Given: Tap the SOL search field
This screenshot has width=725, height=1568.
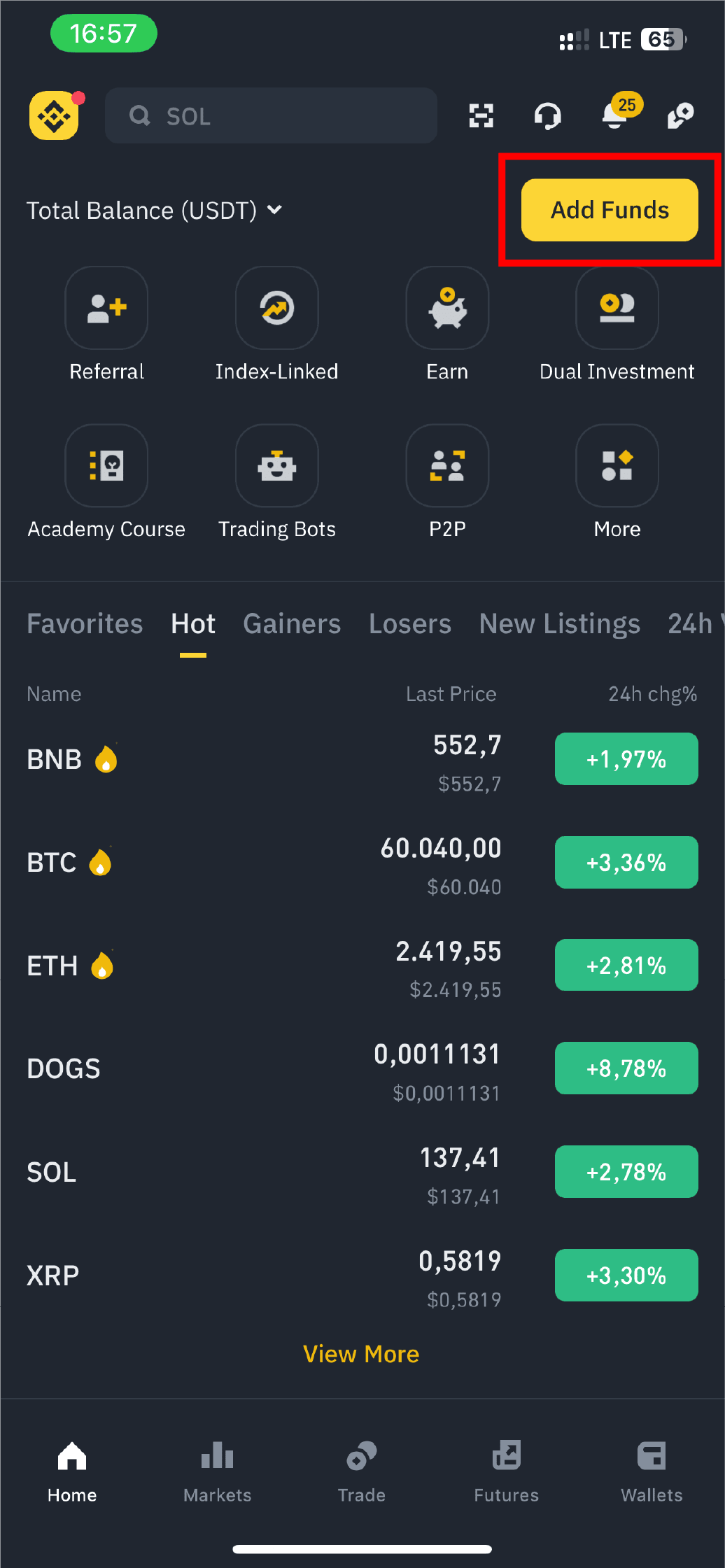Looking at the screenshot, I should pos(271,115).
